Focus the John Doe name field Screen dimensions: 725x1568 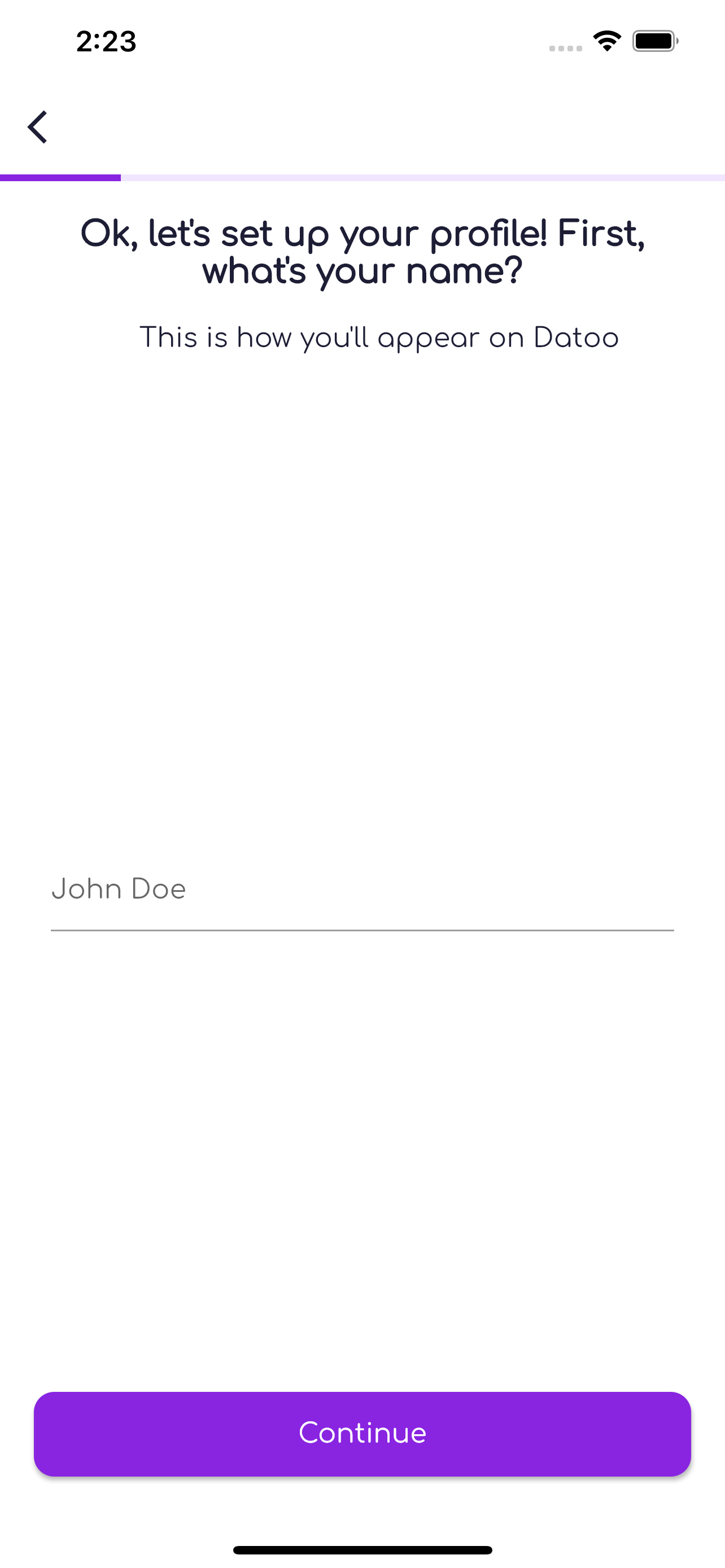361,891
